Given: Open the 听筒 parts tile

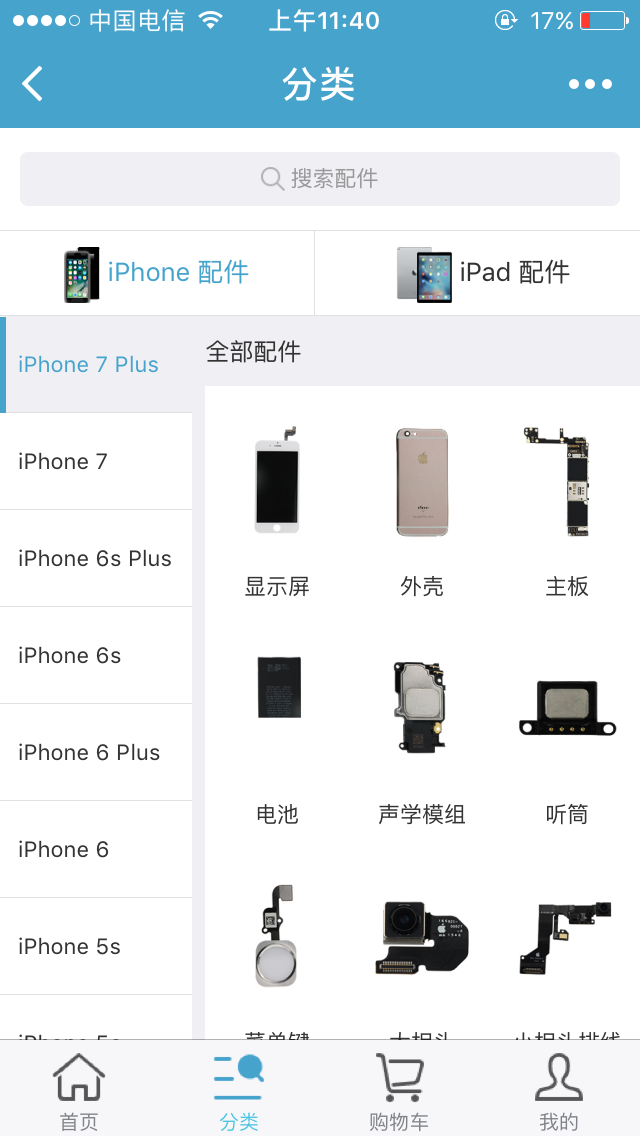Looking at the screenshot, I should (567, 738).
